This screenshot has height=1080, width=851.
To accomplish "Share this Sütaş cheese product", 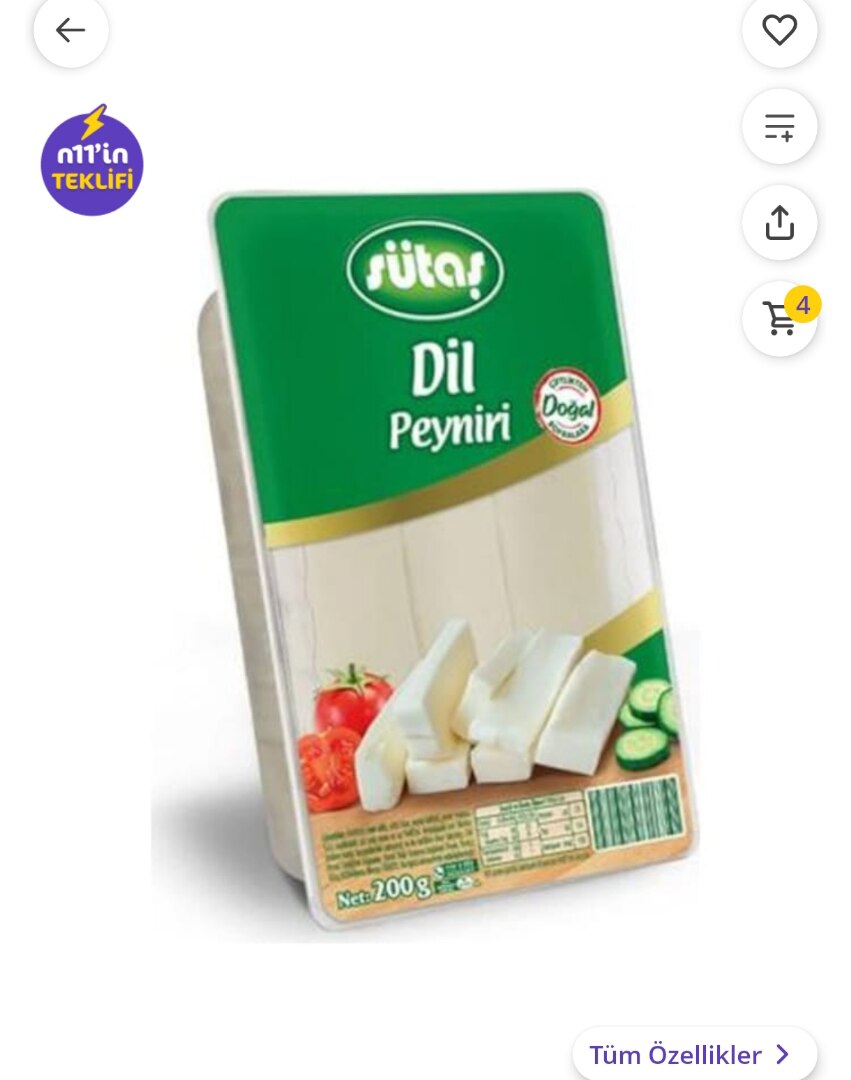I will point(779,222).
